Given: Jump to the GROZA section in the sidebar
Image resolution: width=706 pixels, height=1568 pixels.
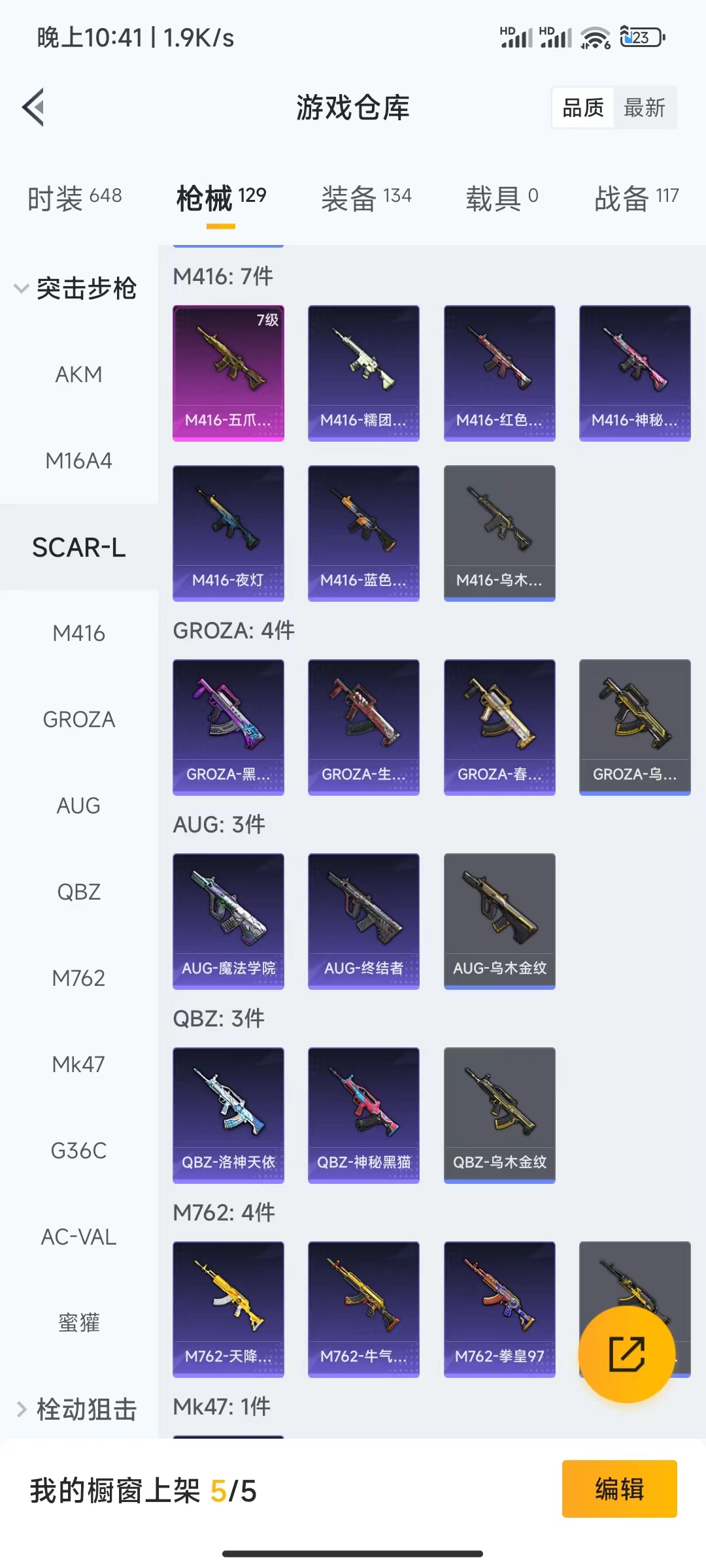Looking at the screenshot, I should click(78, 719).
